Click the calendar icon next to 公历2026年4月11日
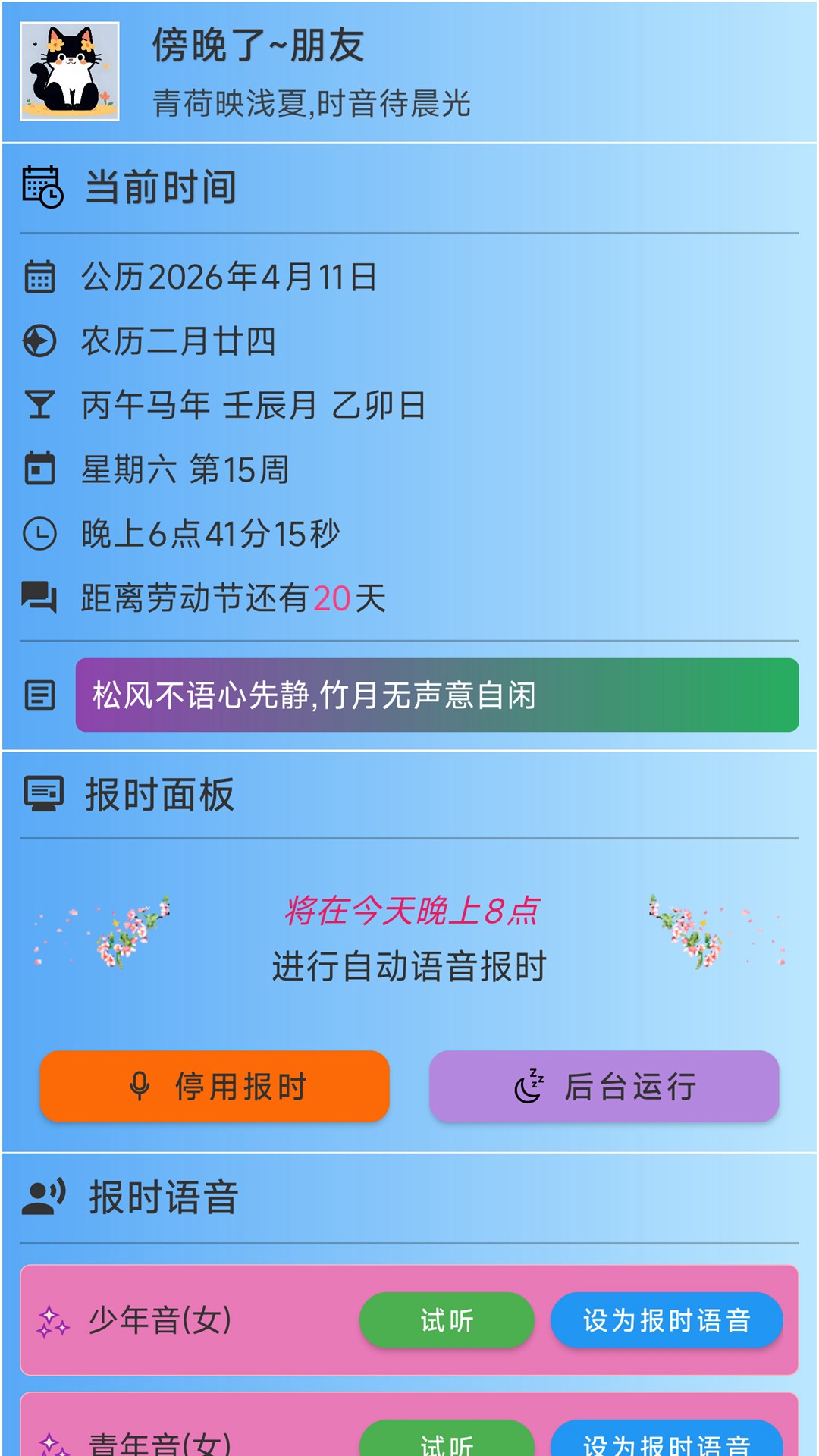 40,276
